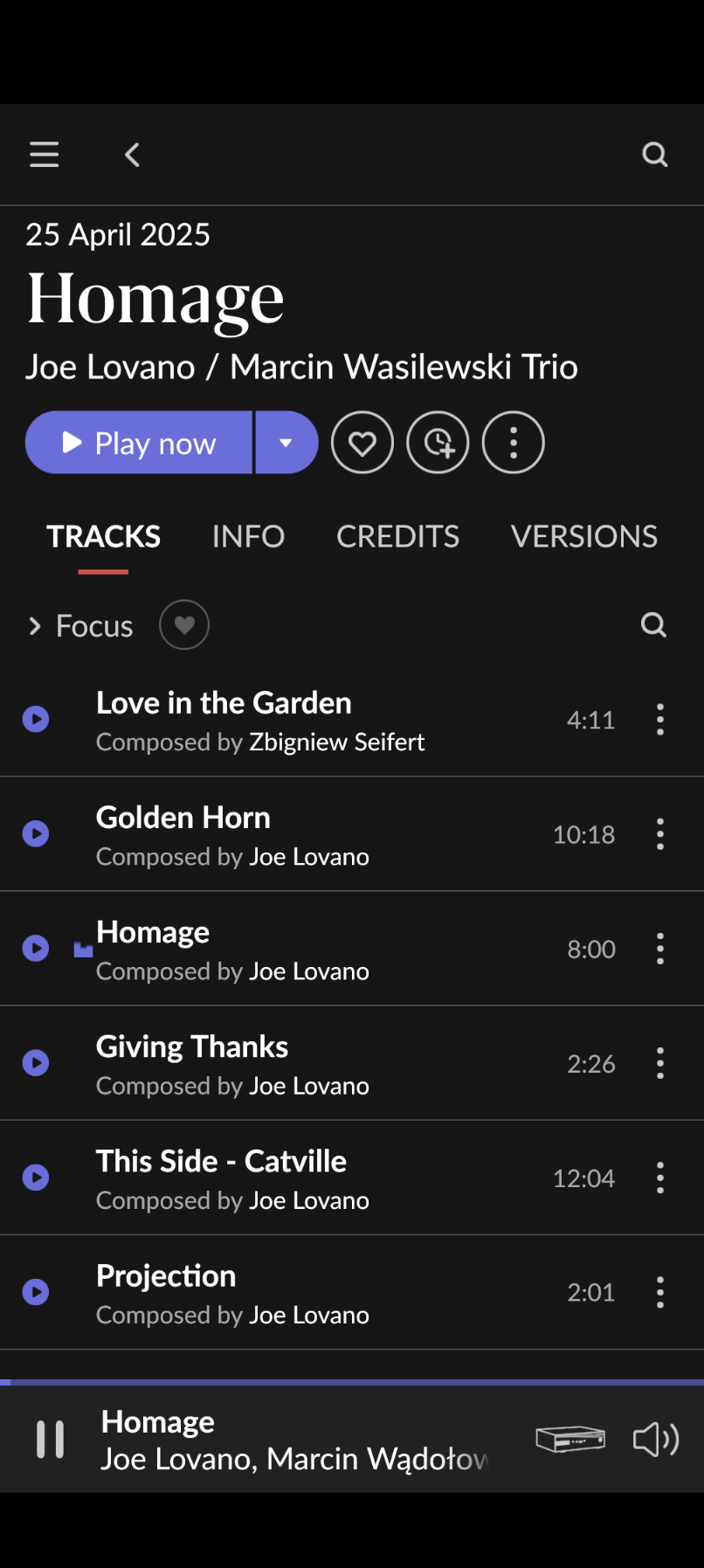Search within the track list
The image size is (704, 1568).
[x=653, y=625]
